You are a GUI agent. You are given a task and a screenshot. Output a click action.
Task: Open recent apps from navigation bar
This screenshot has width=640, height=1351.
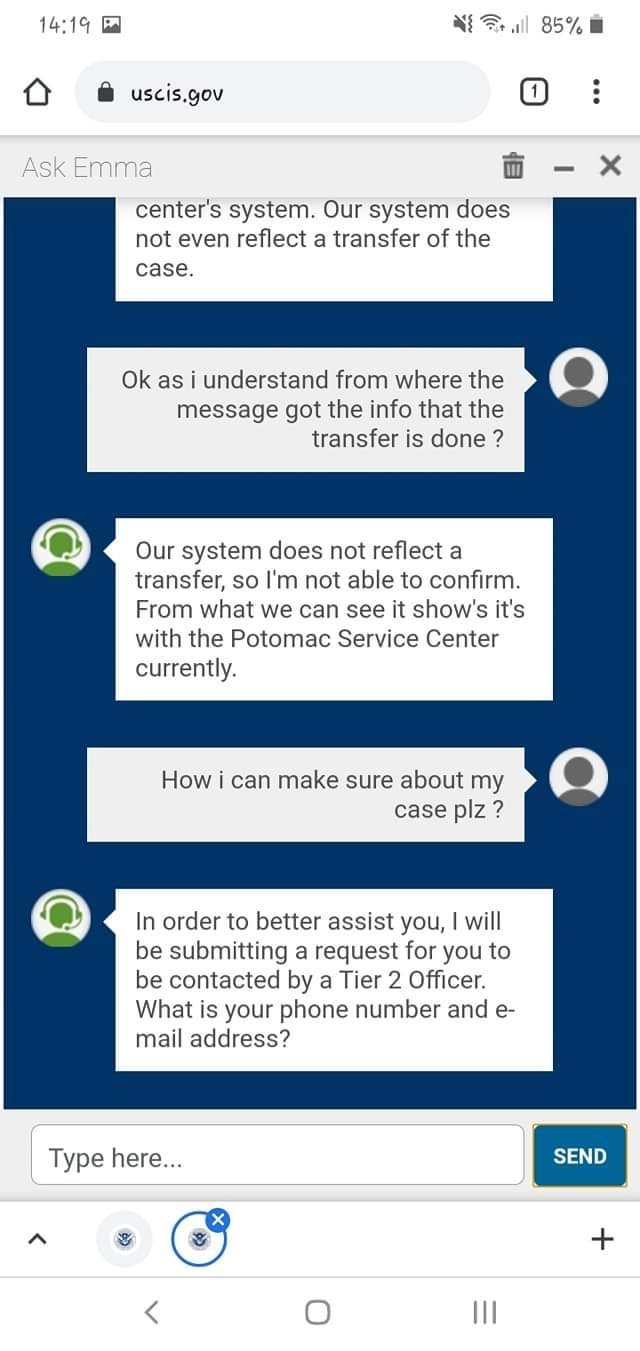point(484,1312)
